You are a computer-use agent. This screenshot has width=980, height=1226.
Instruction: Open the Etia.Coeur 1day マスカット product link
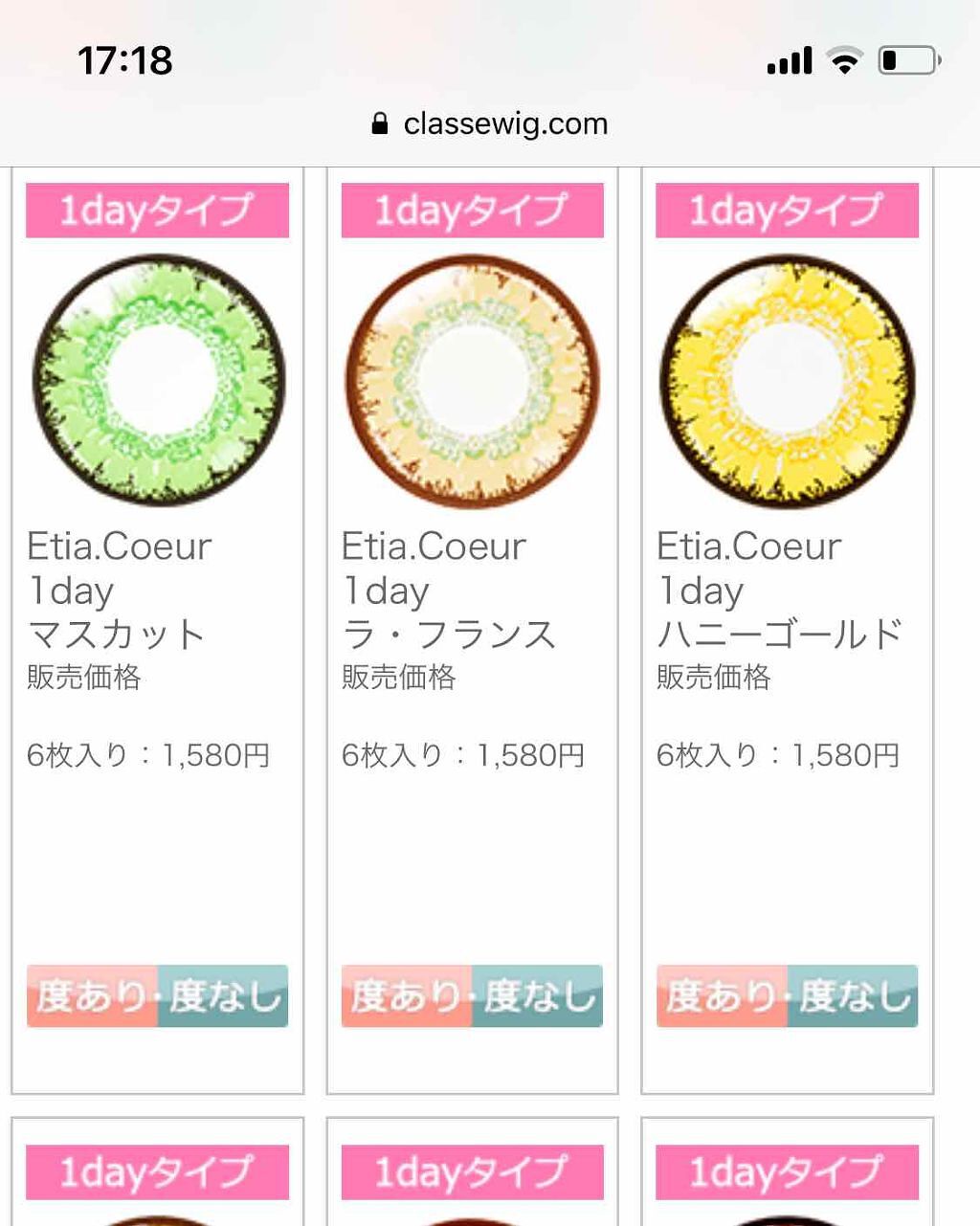point(117,589)
